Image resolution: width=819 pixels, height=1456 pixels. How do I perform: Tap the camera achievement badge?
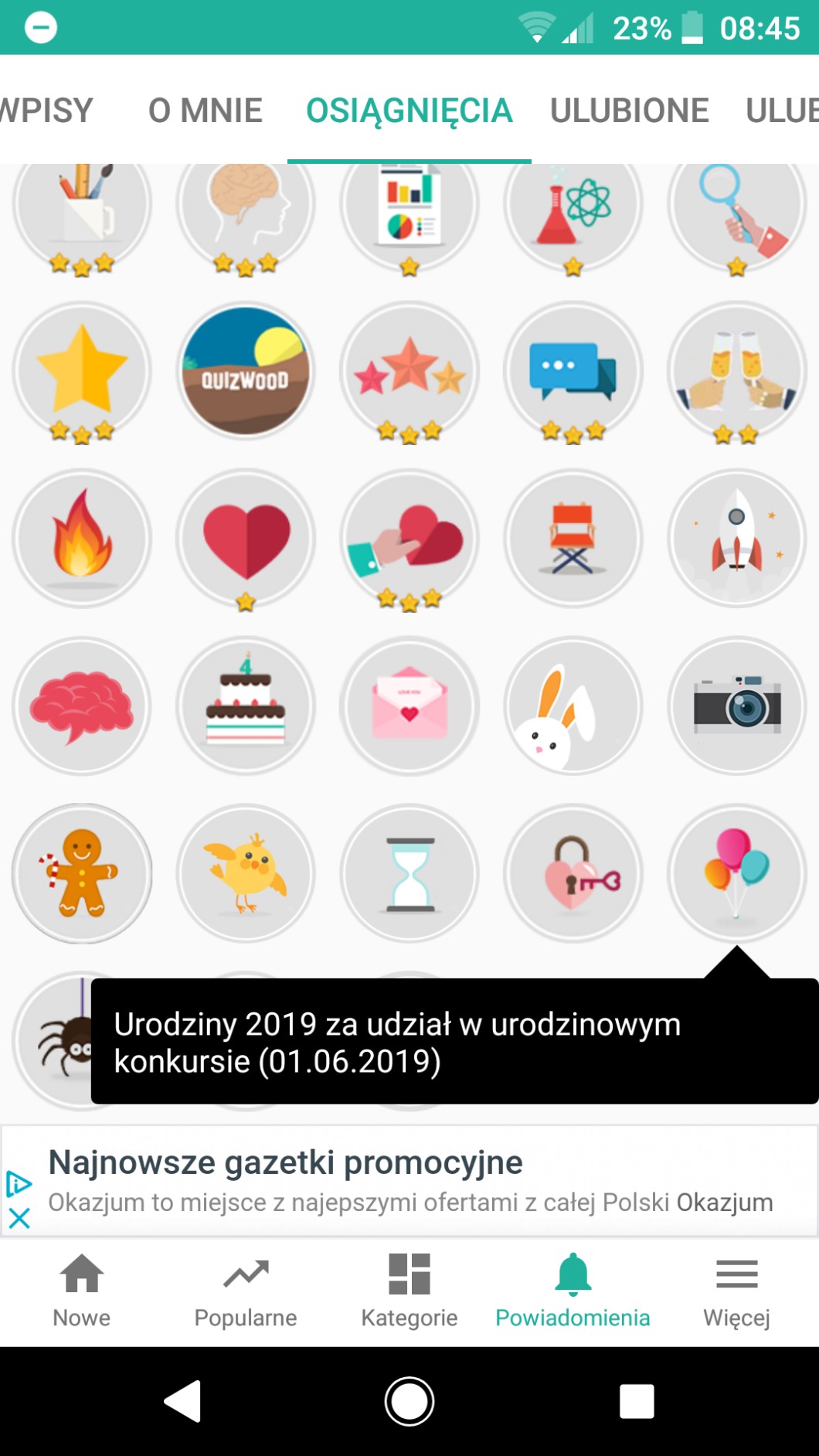[x=737, y=706]
